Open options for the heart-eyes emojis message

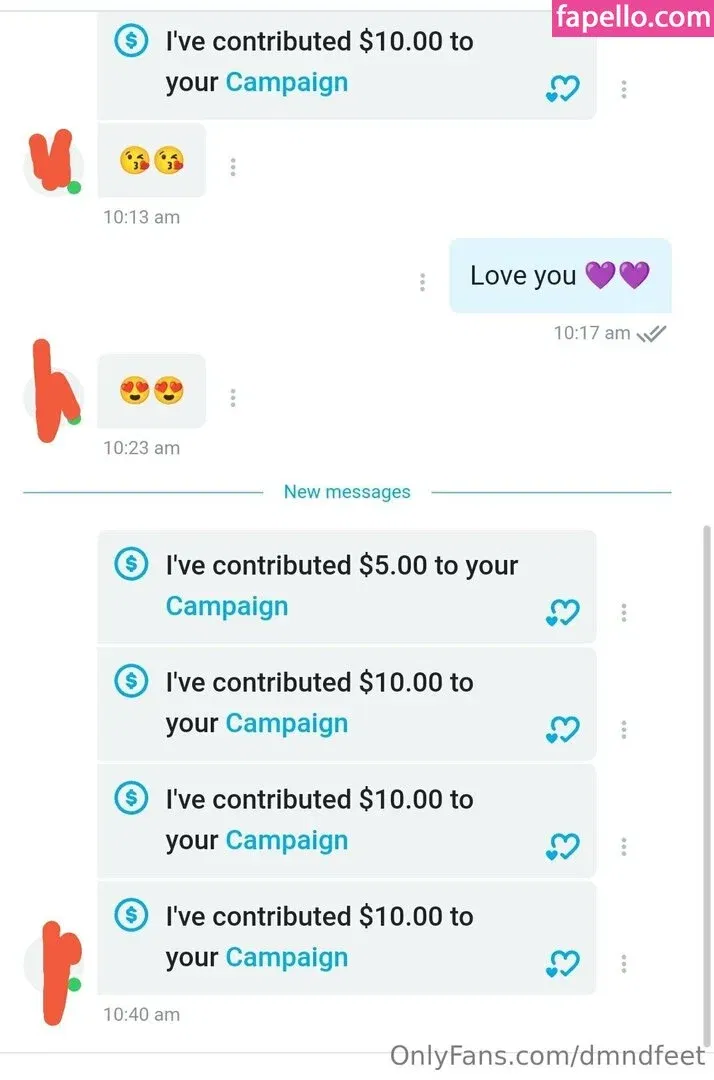233,398
